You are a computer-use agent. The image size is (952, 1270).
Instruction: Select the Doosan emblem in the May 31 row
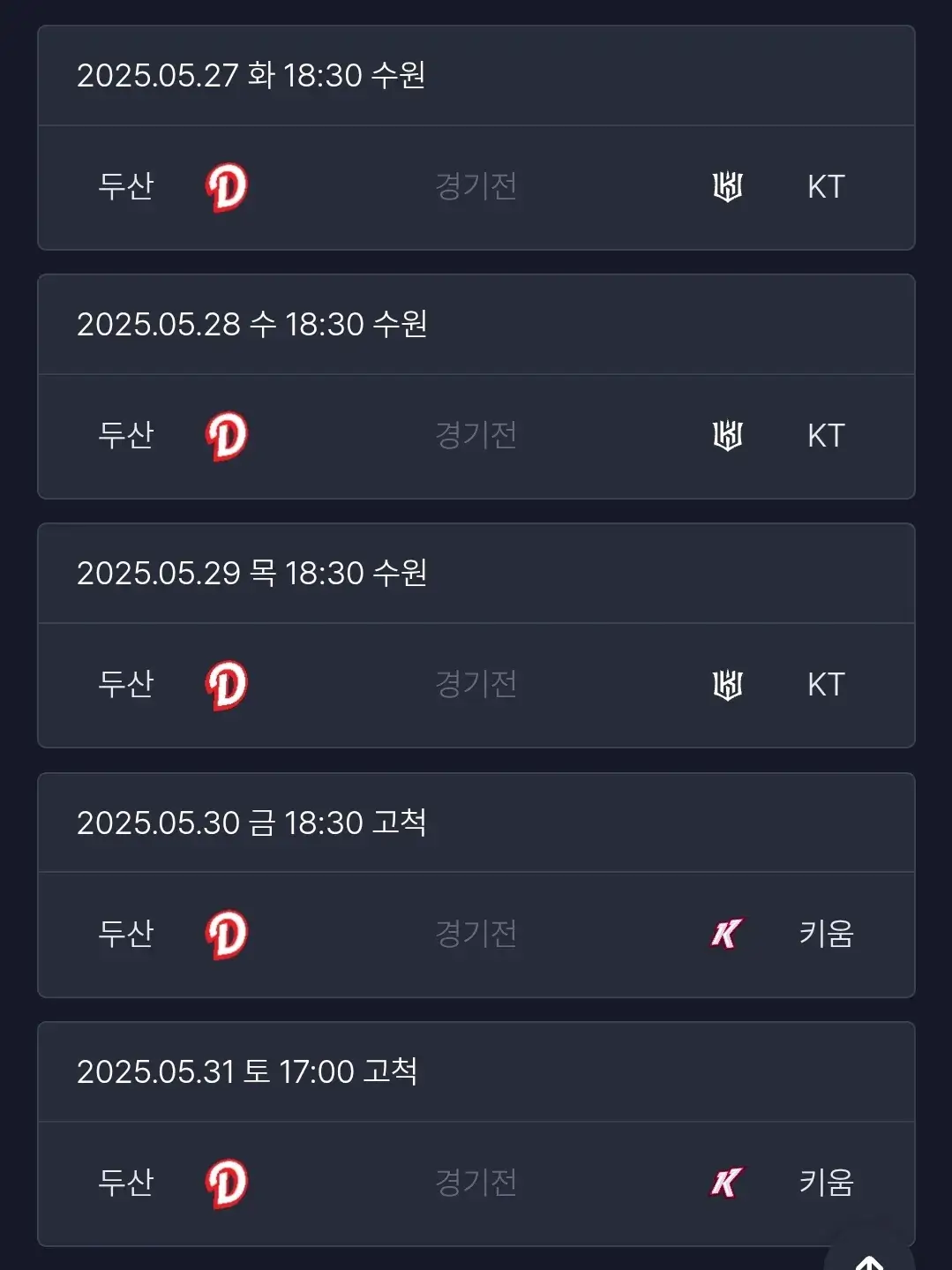[x=225, y=1184]
